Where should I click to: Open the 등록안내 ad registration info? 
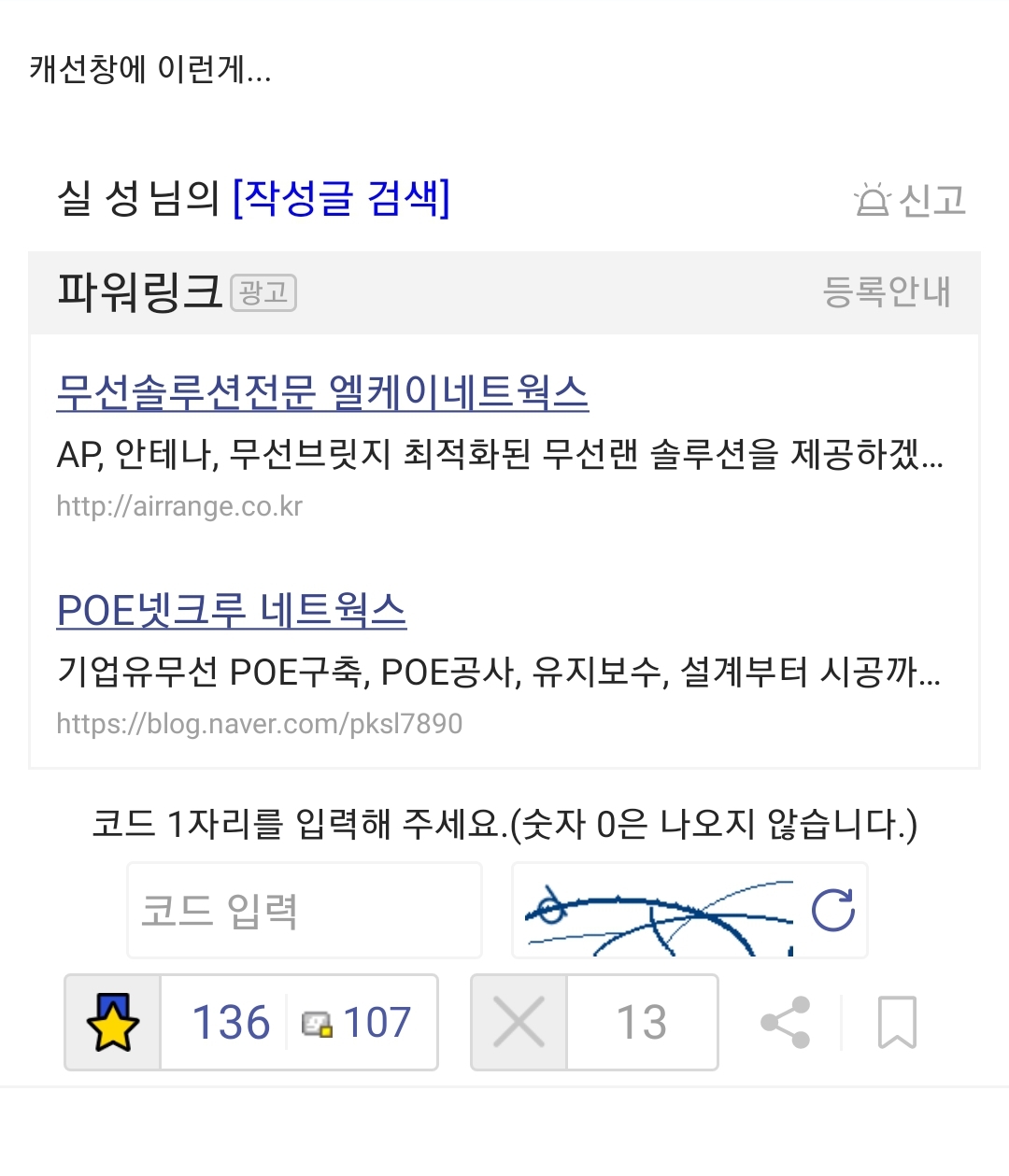coord(887,292)
